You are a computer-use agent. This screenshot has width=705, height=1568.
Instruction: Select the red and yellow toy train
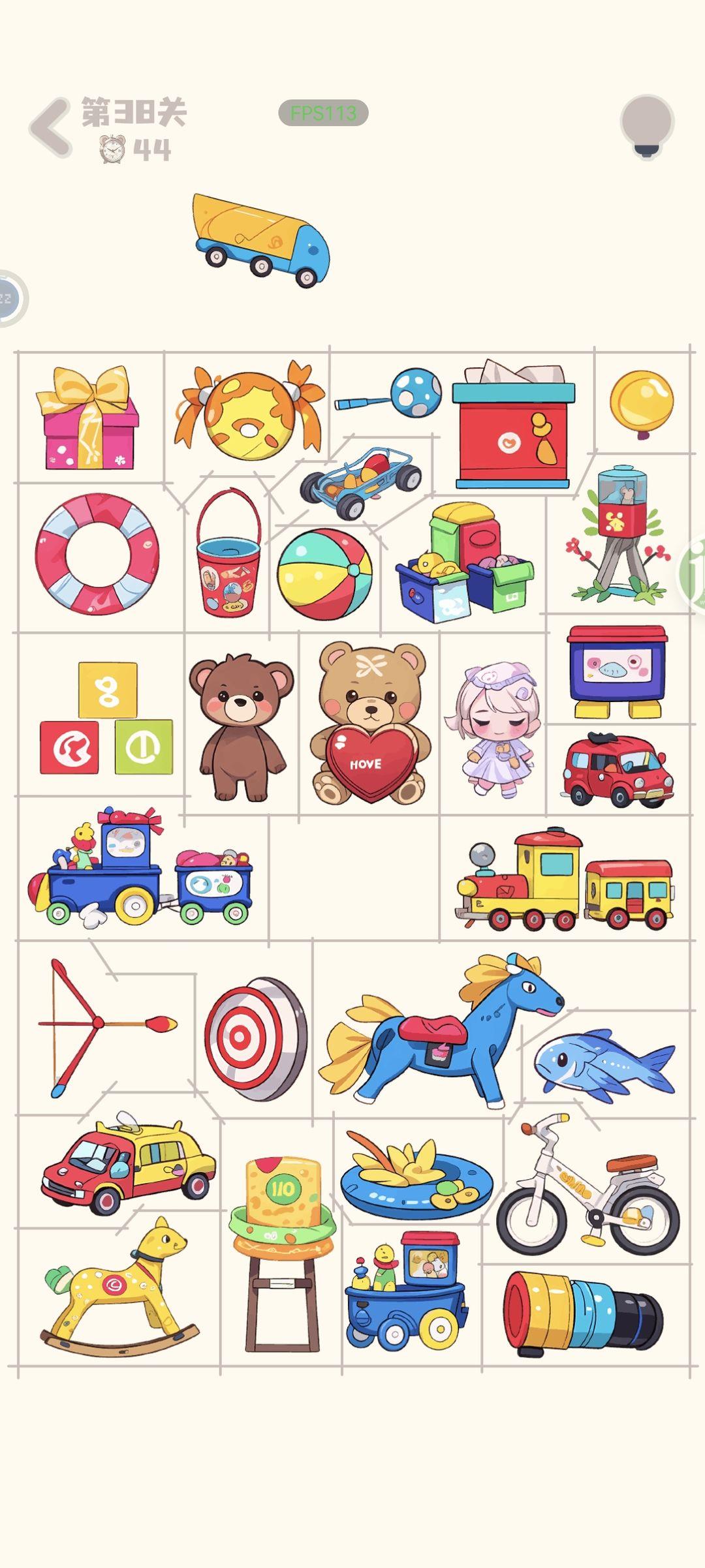(x=565, y=880)
